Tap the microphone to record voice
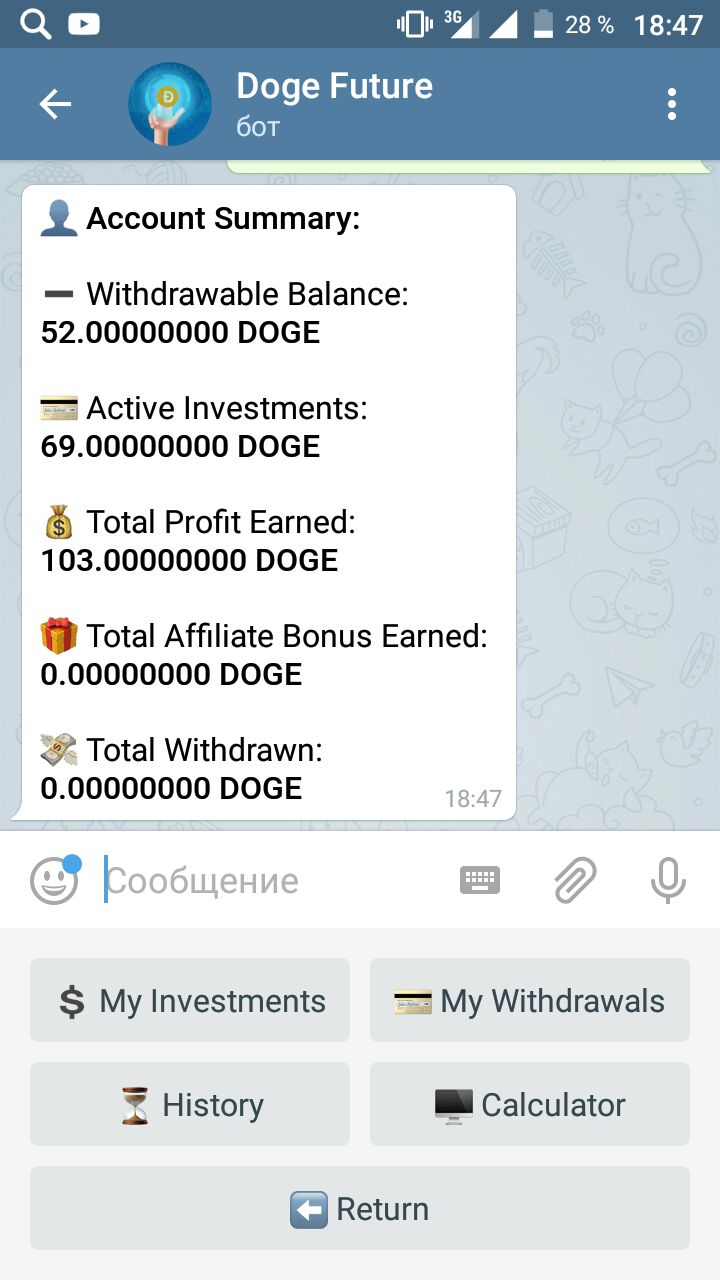Viewport: 720px width, 1280px height. [x=668, y=880]
